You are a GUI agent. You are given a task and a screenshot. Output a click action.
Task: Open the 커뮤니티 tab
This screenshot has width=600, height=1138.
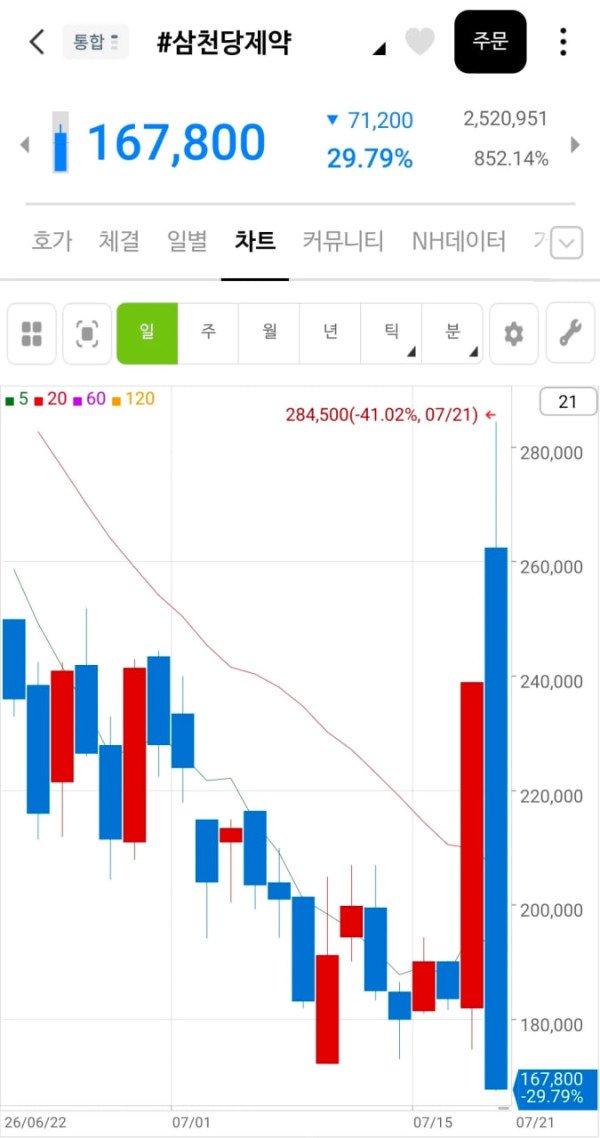(342, 241)
